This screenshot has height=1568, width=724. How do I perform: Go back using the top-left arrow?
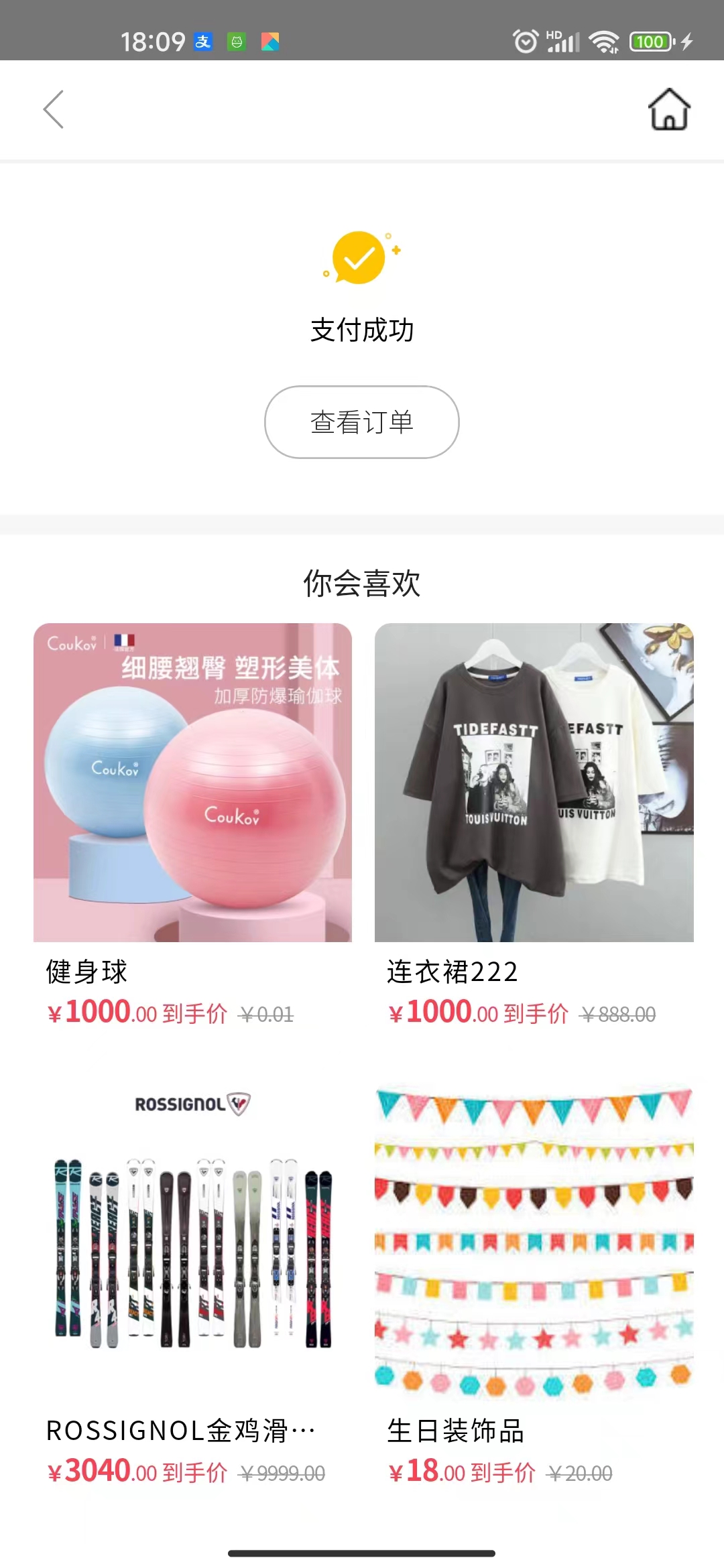tap(54, 109)
